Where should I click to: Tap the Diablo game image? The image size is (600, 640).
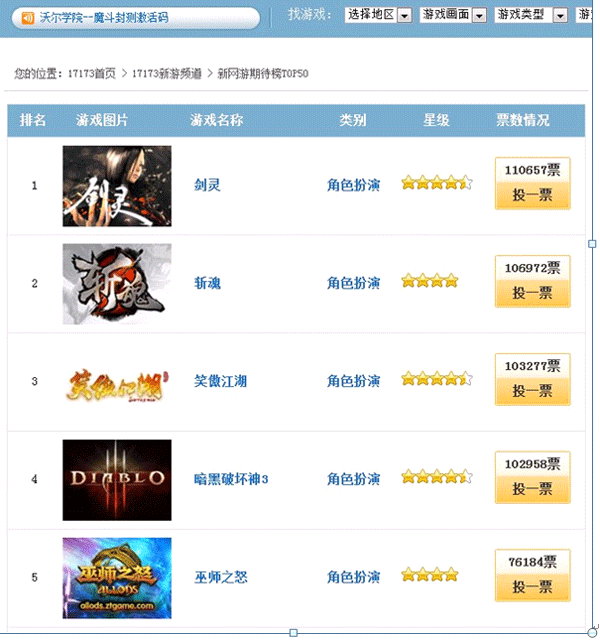pyautogui.click(x=116, y=480)
